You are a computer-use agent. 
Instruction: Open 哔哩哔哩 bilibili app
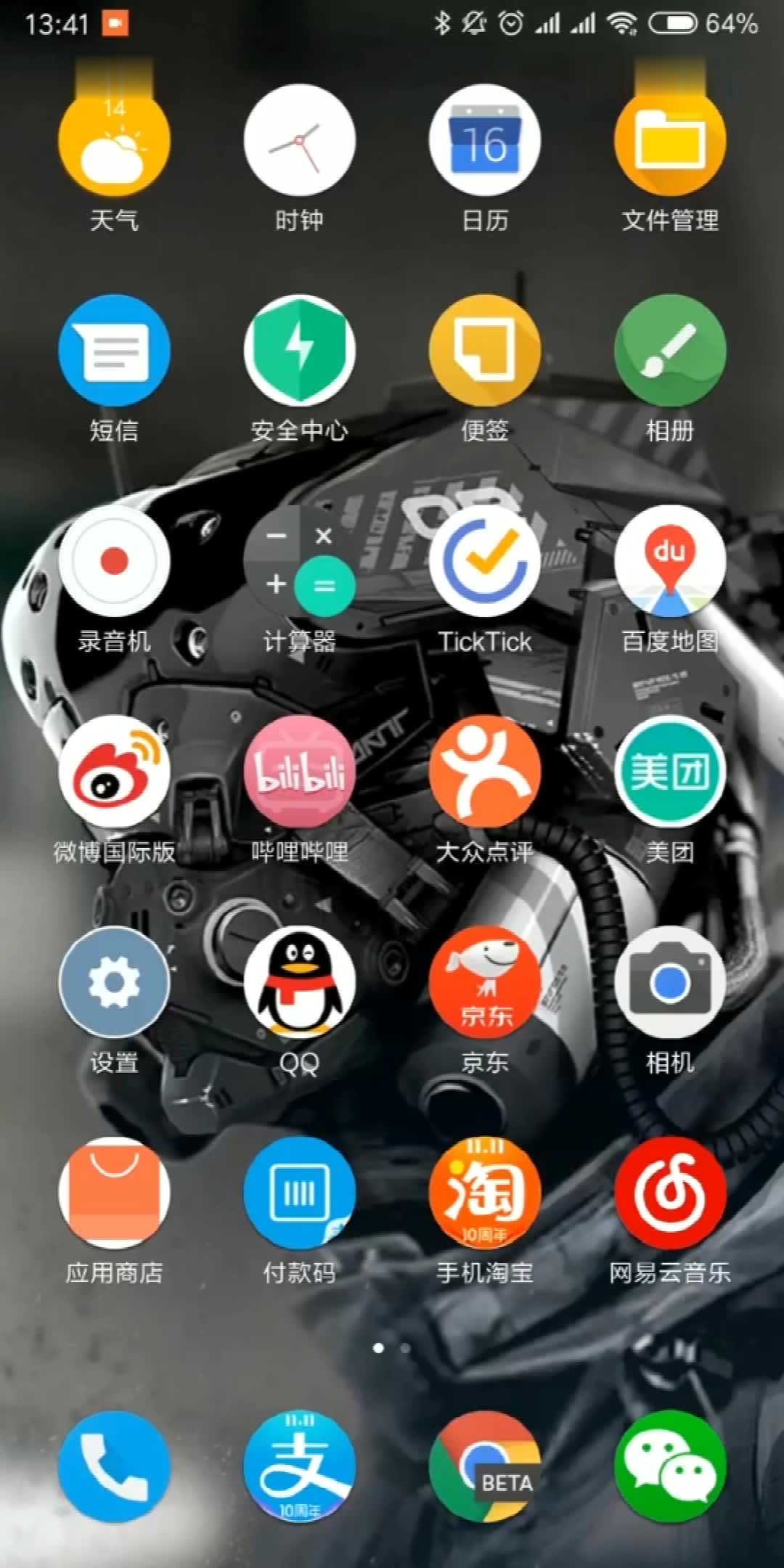tap(299, 772)
